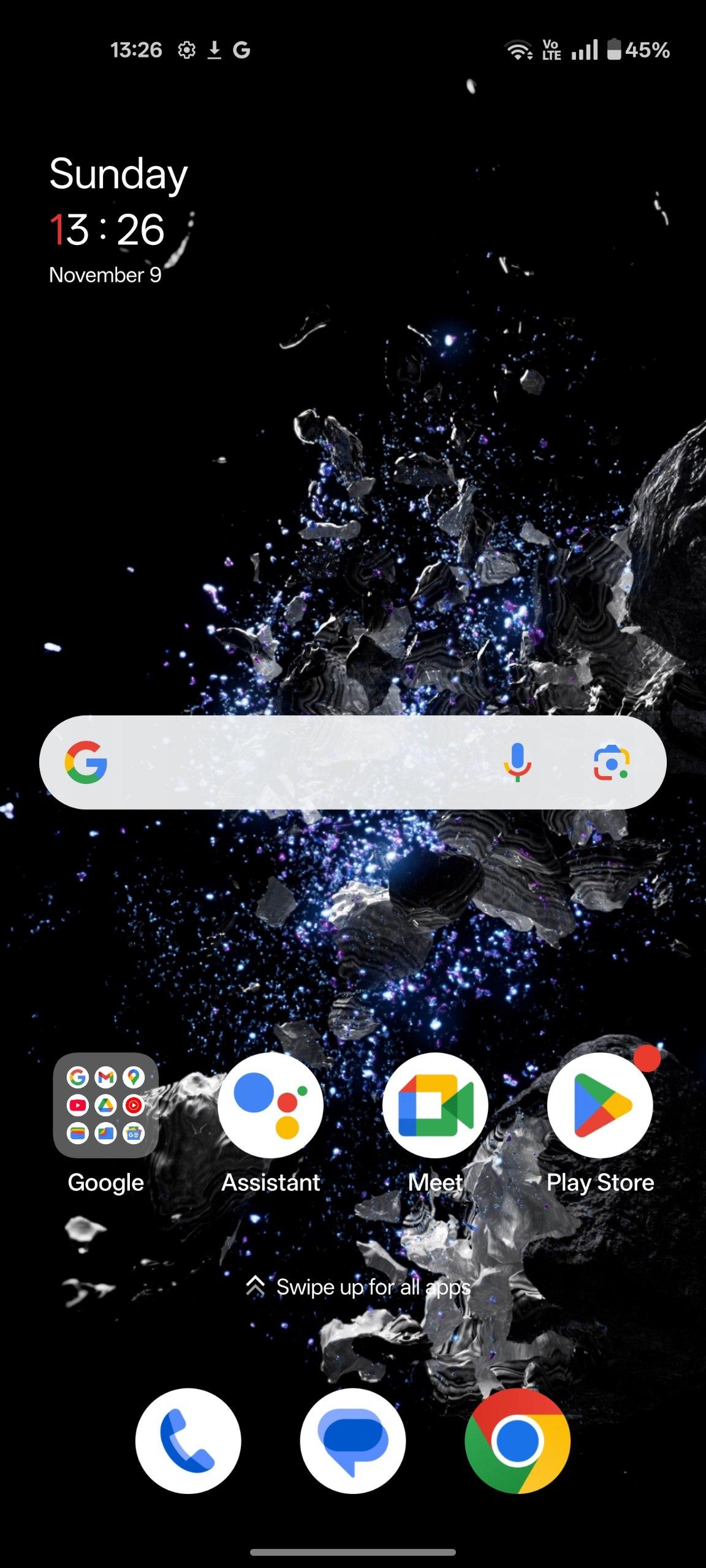Open the Phone dialer app

(x=188, y=1441)
